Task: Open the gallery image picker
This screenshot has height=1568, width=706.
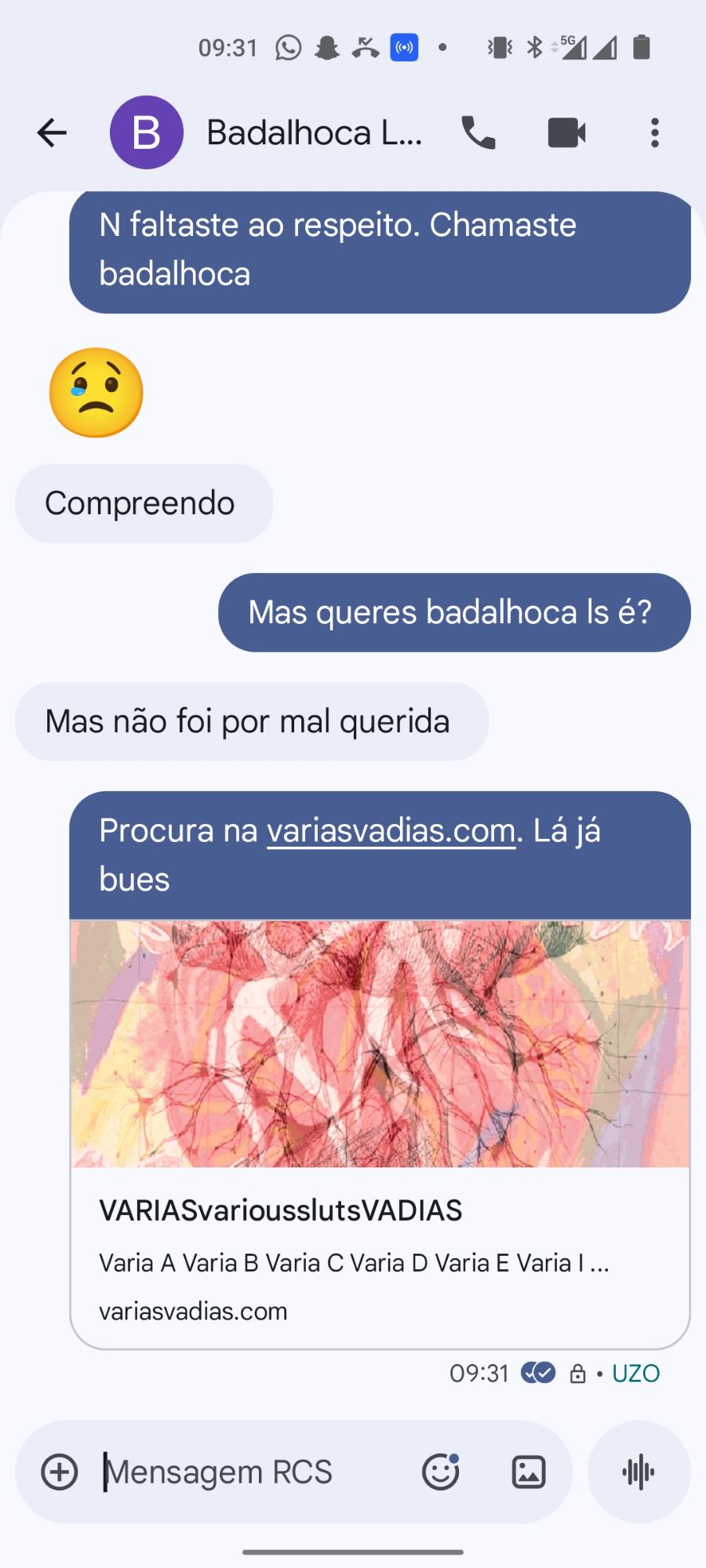Action: point(529,1472)
